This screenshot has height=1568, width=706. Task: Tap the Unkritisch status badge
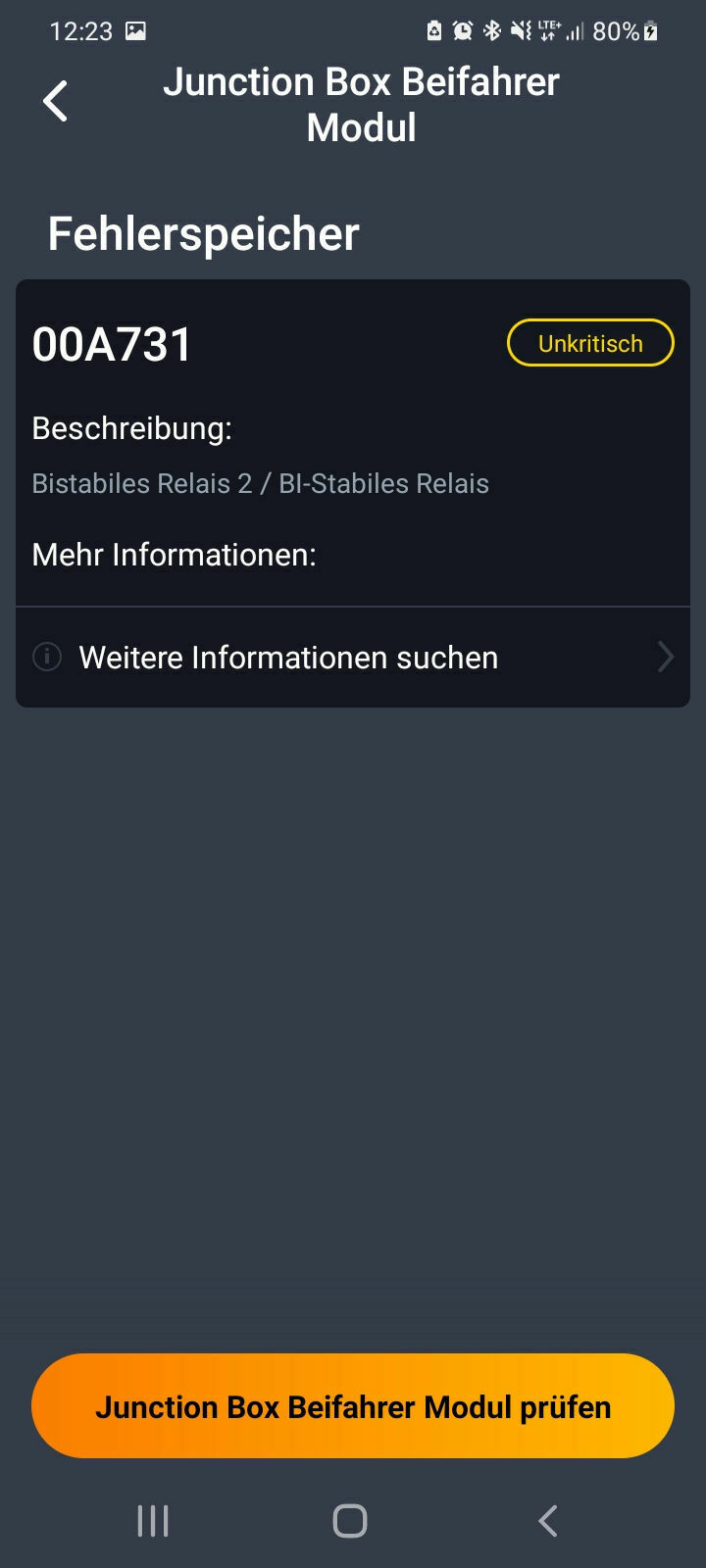point(589,343)
